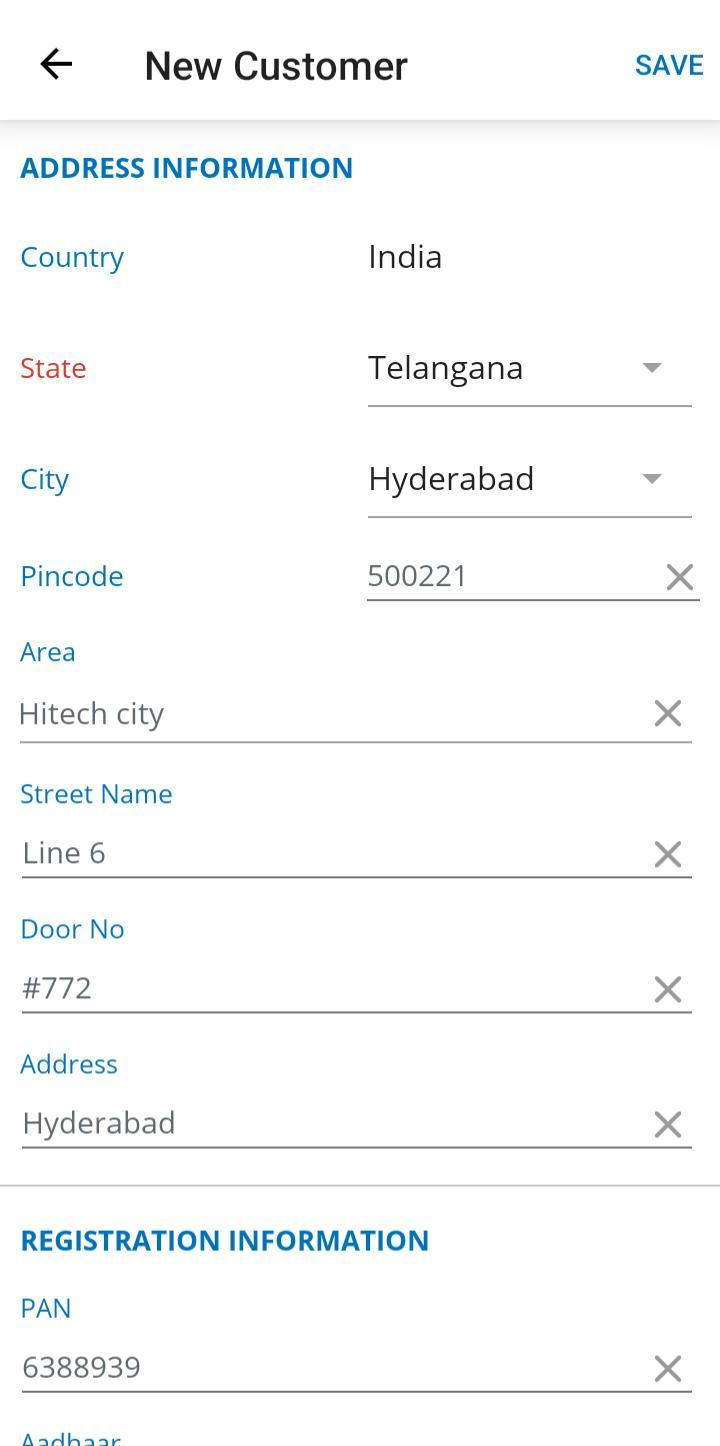Clear the PAN field value

(668, 1368)
